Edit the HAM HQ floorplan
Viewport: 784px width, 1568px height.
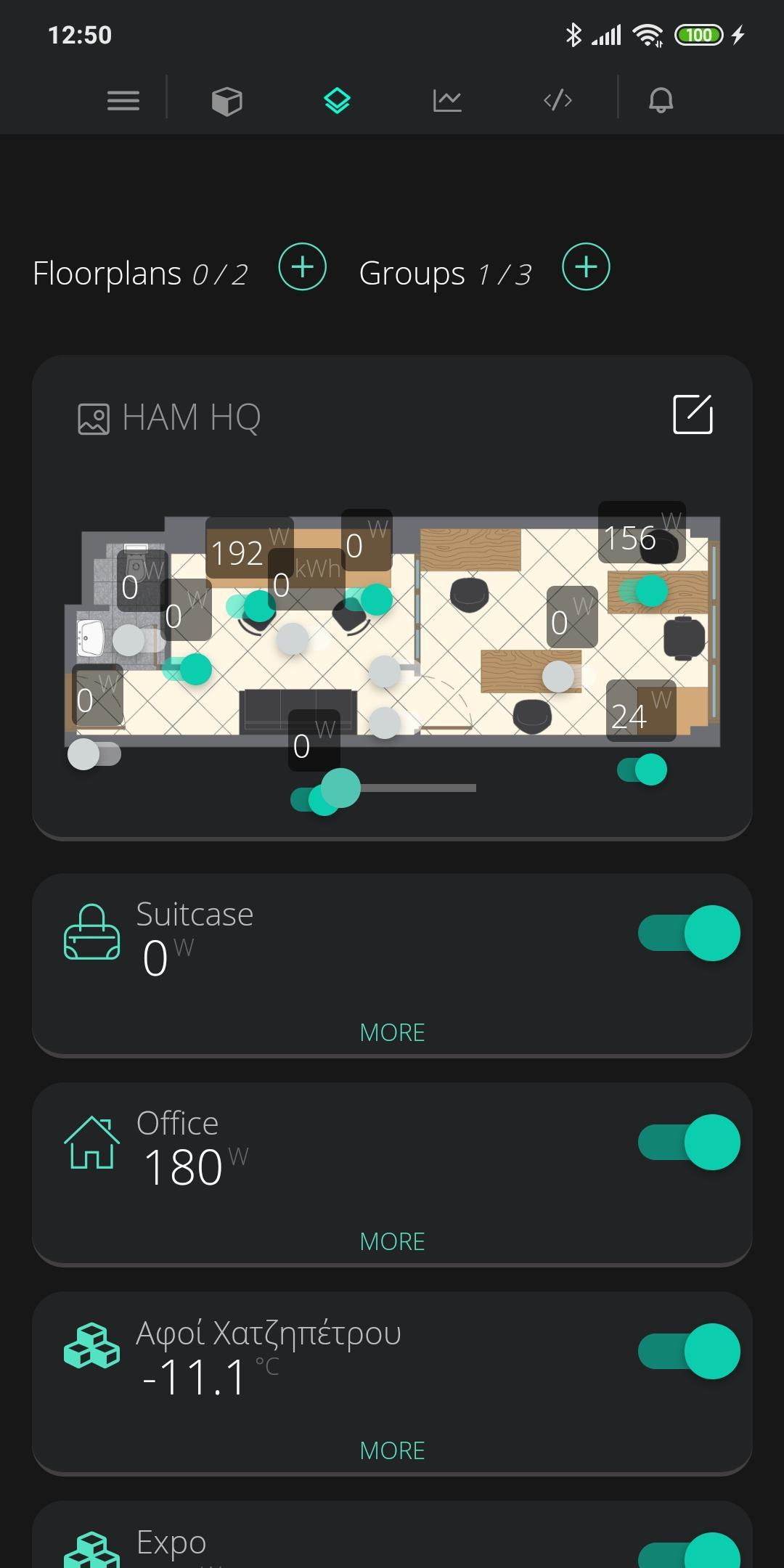pyautogui.click(x=693, y=415)
